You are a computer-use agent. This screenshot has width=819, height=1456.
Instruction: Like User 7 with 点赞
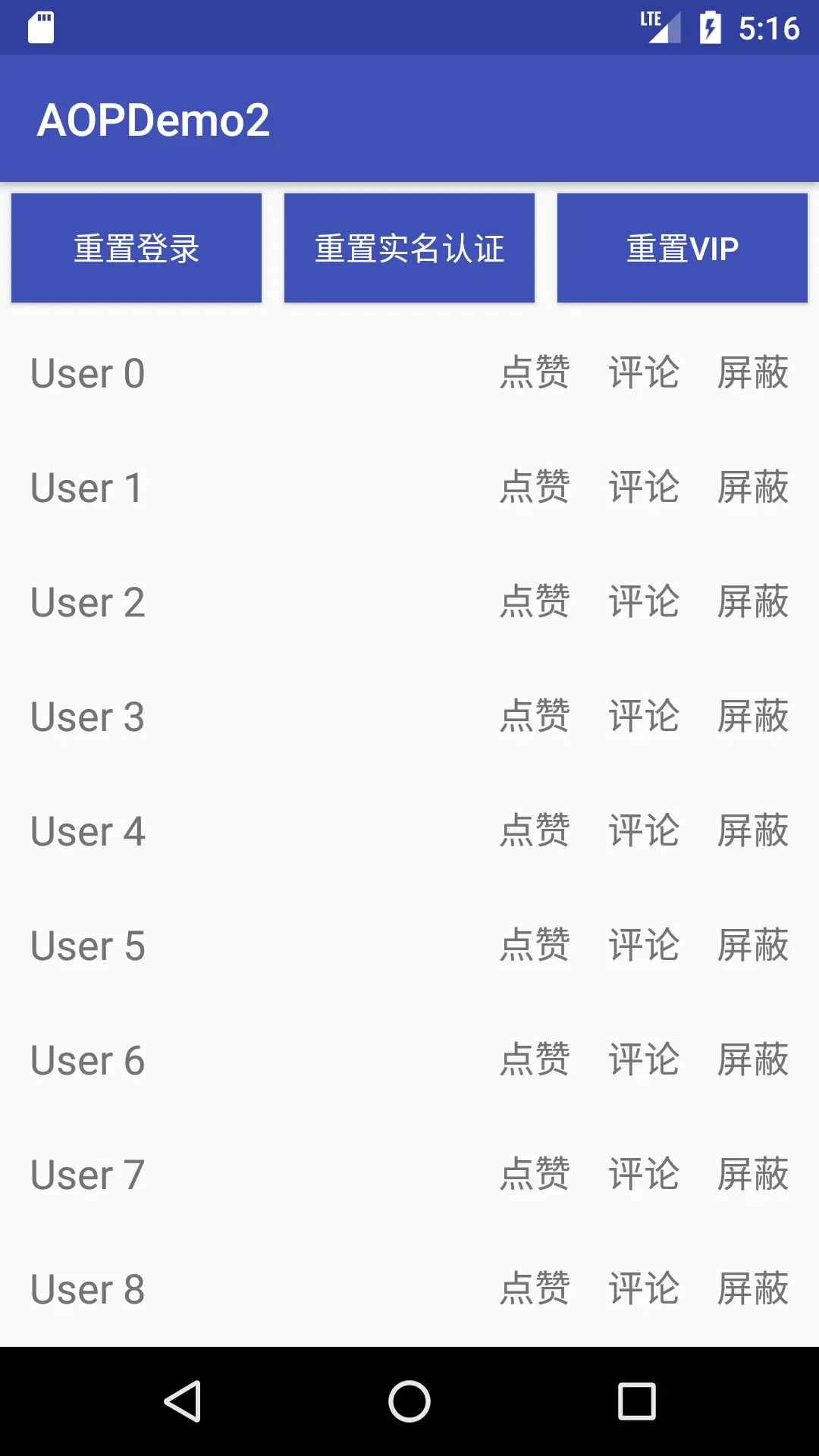tap(535, 1175)
